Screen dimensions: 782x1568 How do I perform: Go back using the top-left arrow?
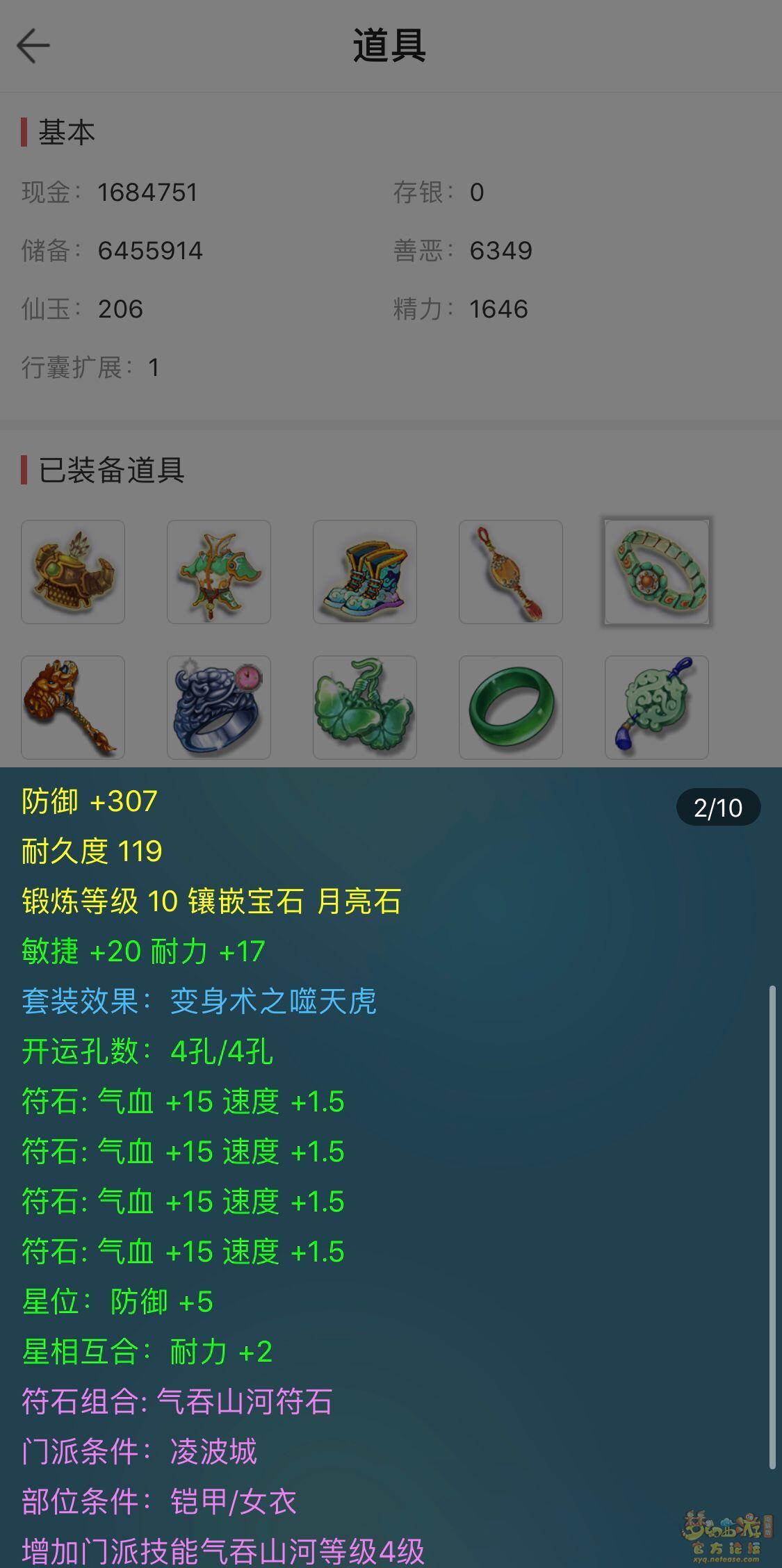coord(33,47)
